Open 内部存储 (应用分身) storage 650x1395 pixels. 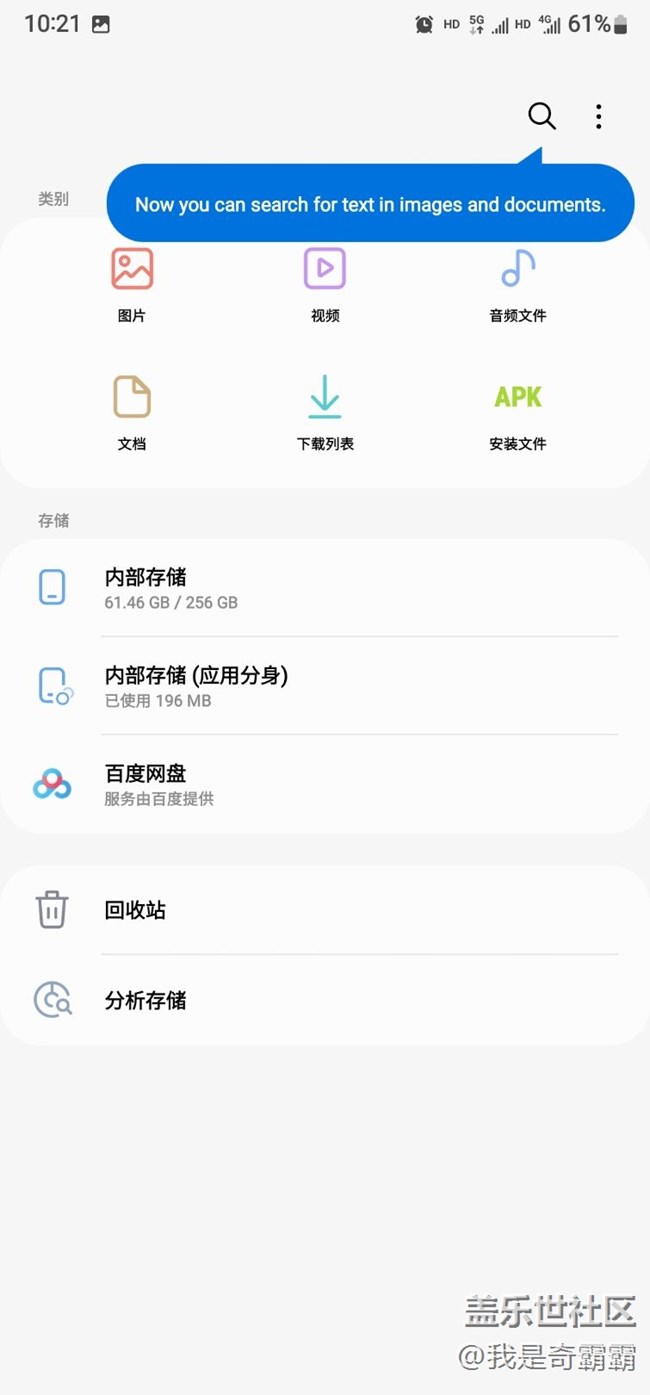pyautogui.click(x=325, y=686)
